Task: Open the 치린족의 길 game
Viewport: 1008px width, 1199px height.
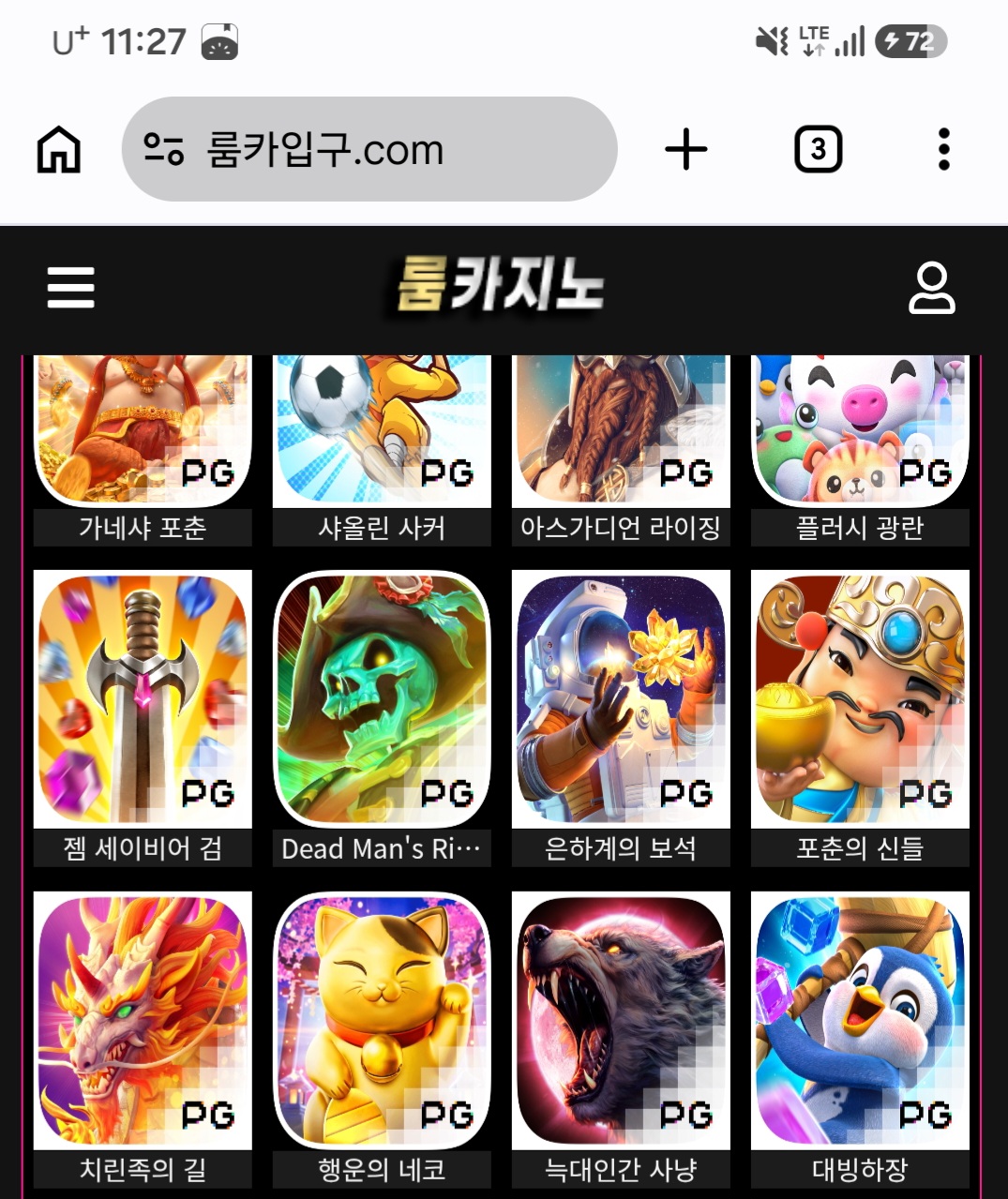Action: pyautogui.click(x=143, y=1040)
